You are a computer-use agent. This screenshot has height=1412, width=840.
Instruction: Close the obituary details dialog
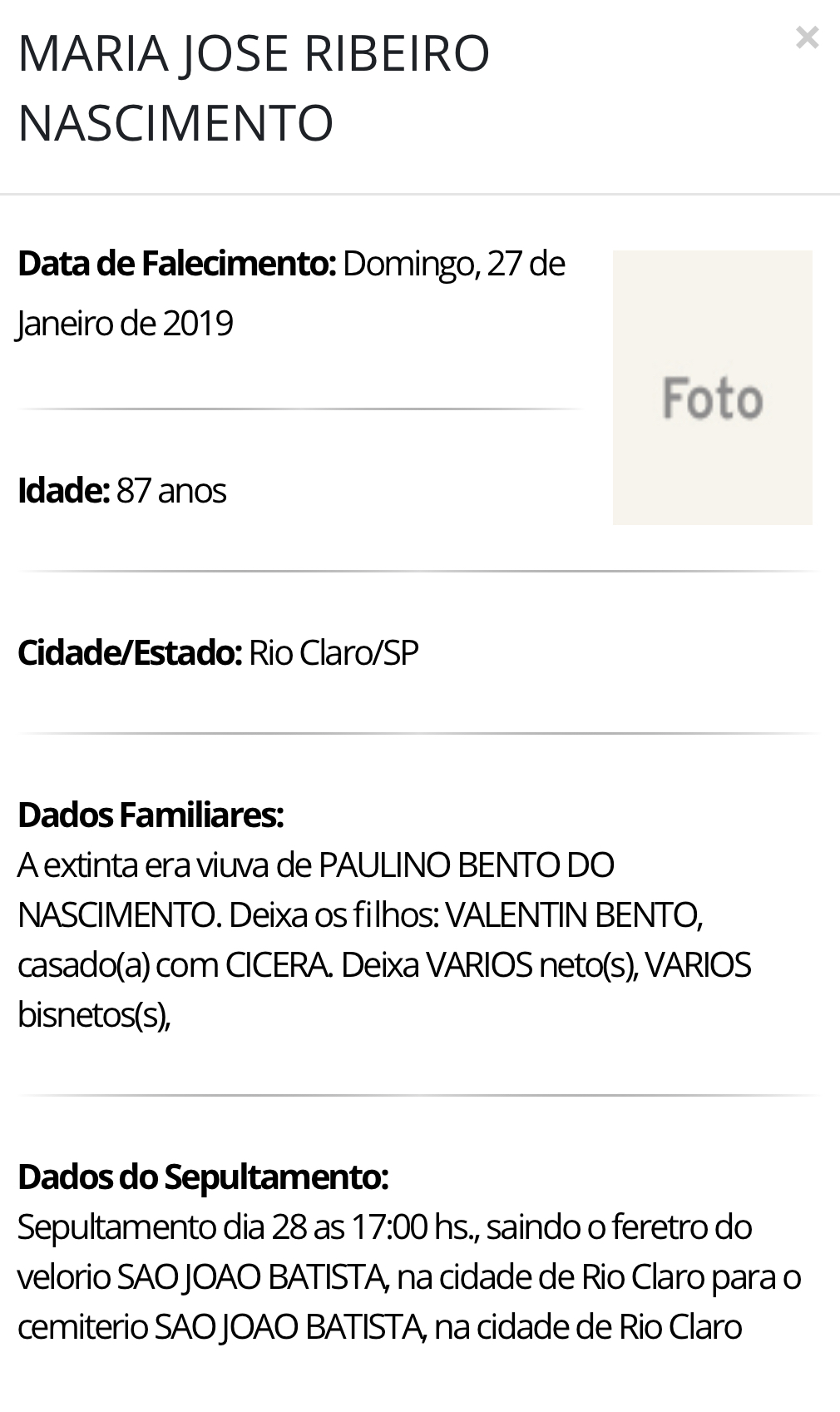807,37
